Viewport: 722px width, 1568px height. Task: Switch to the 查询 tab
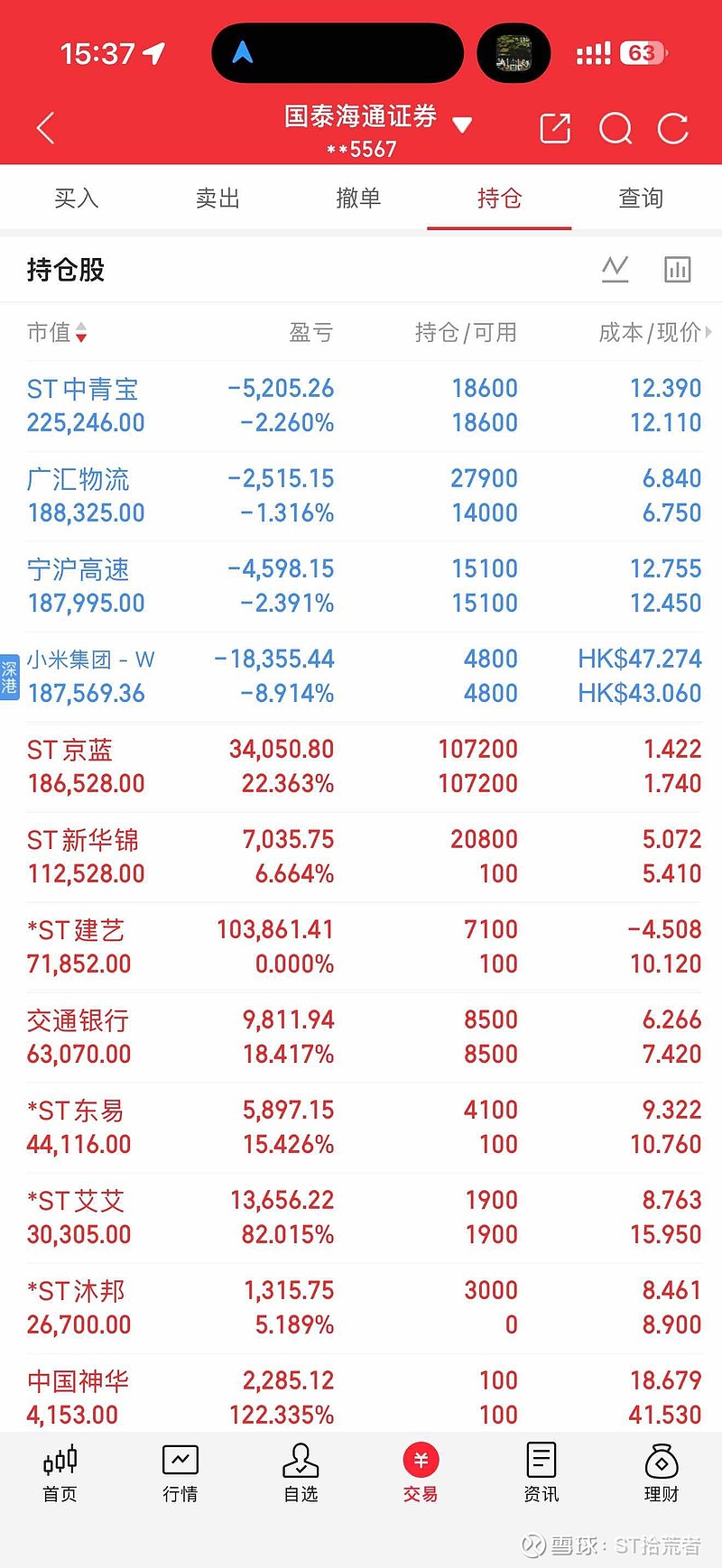(640, 198)
